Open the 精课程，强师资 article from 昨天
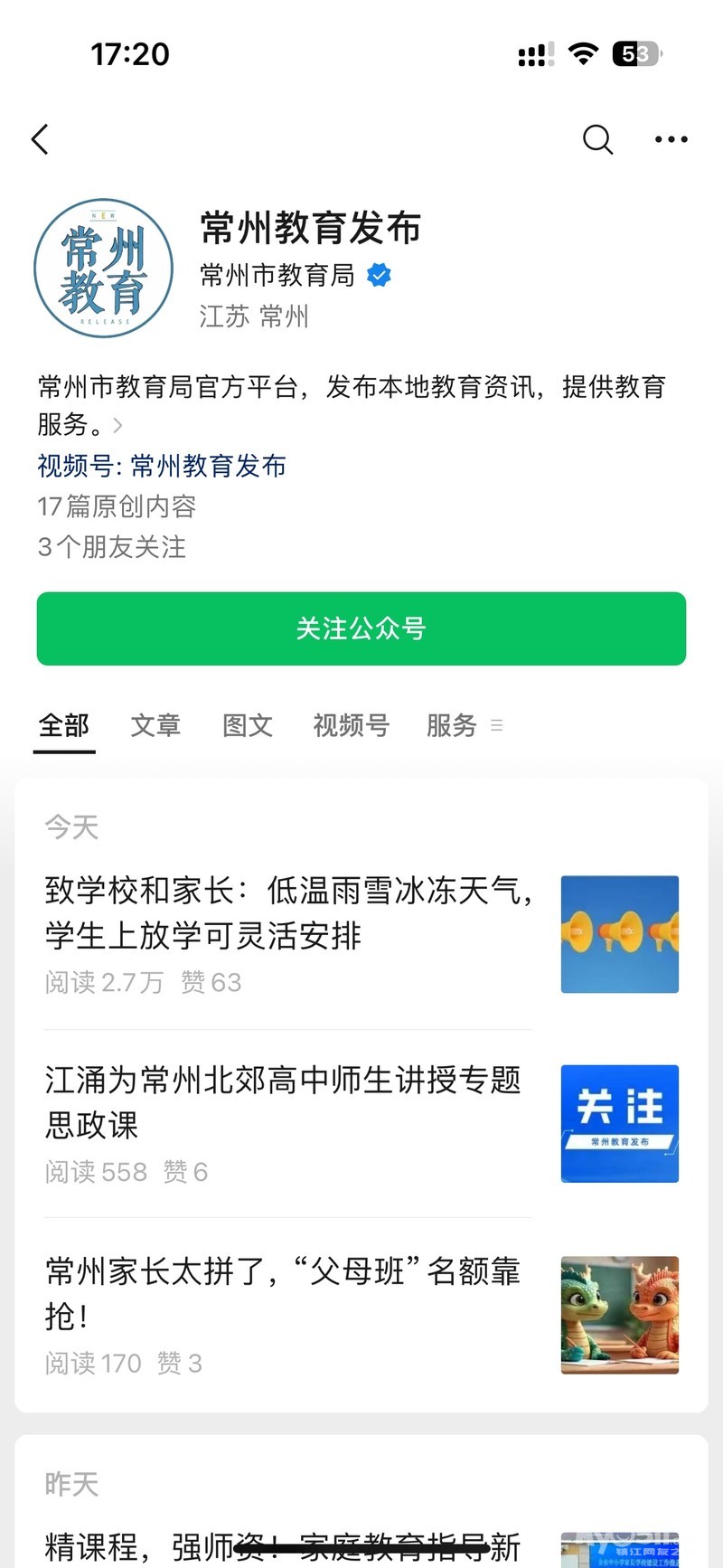 click(284, 1546)
